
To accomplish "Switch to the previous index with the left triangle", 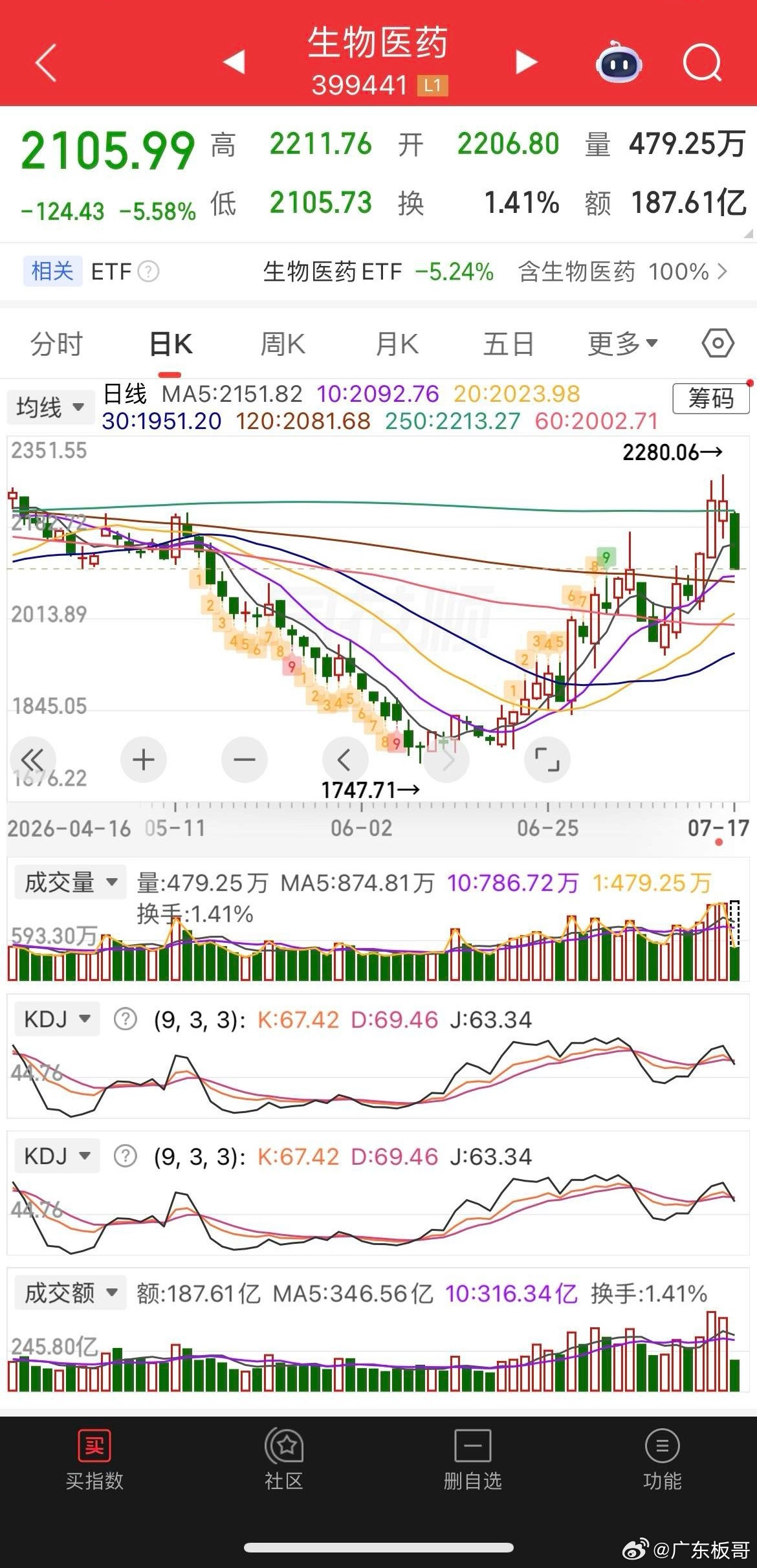I will coord(234,62).
